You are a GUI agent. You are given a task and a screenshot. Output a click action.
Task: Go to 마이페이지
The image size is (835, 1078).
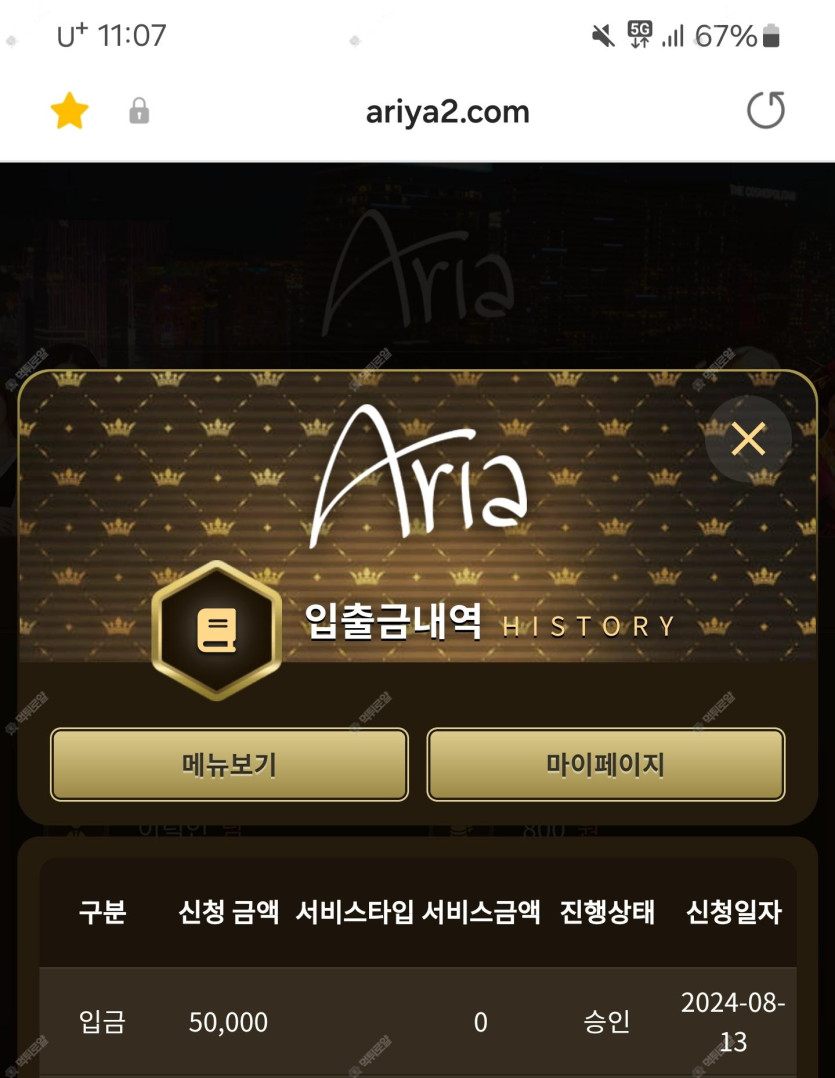[605, 764]
